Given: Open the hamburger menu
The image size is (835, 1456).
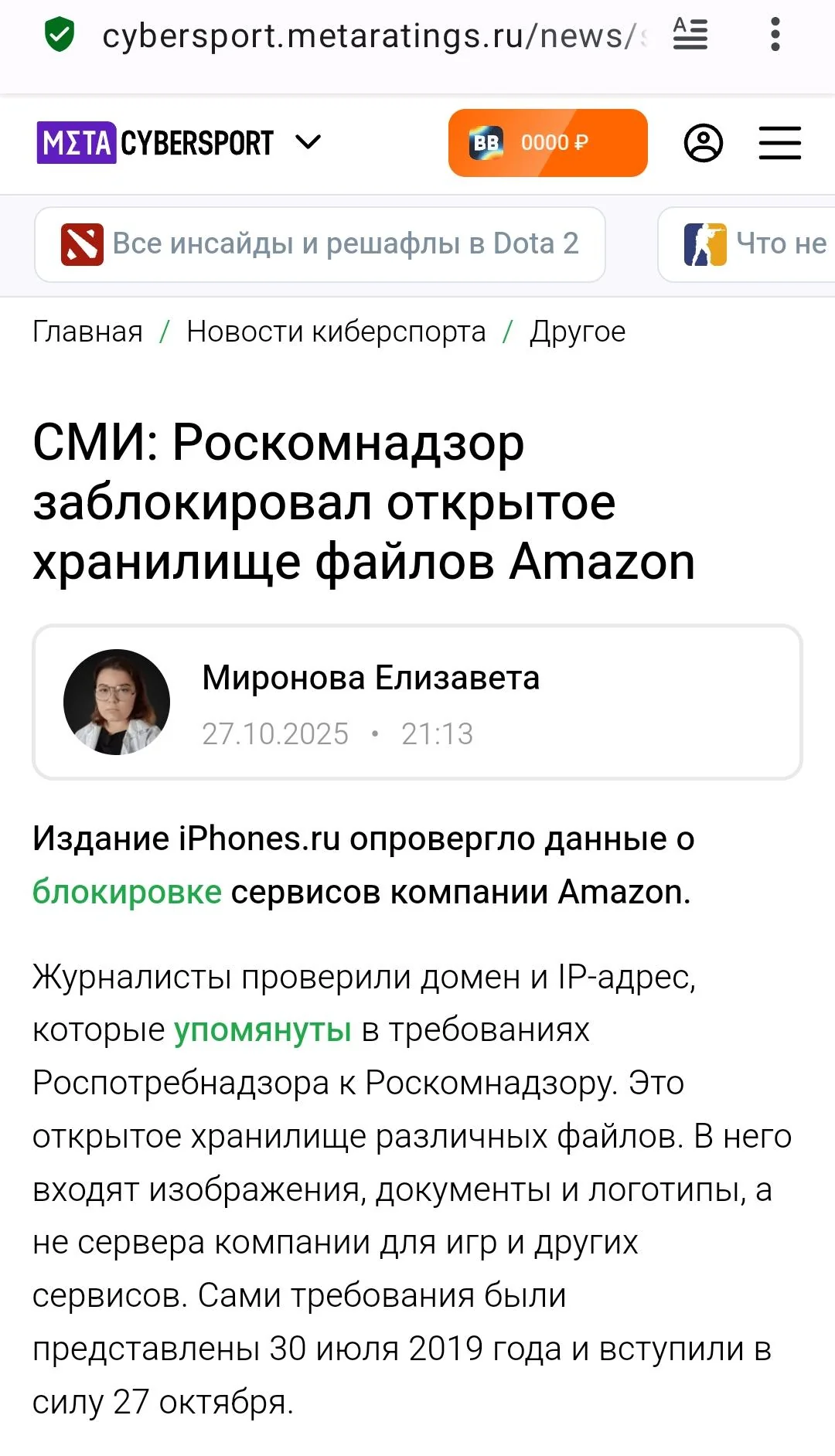Looking at the screenshot, I should click(779, 143).
